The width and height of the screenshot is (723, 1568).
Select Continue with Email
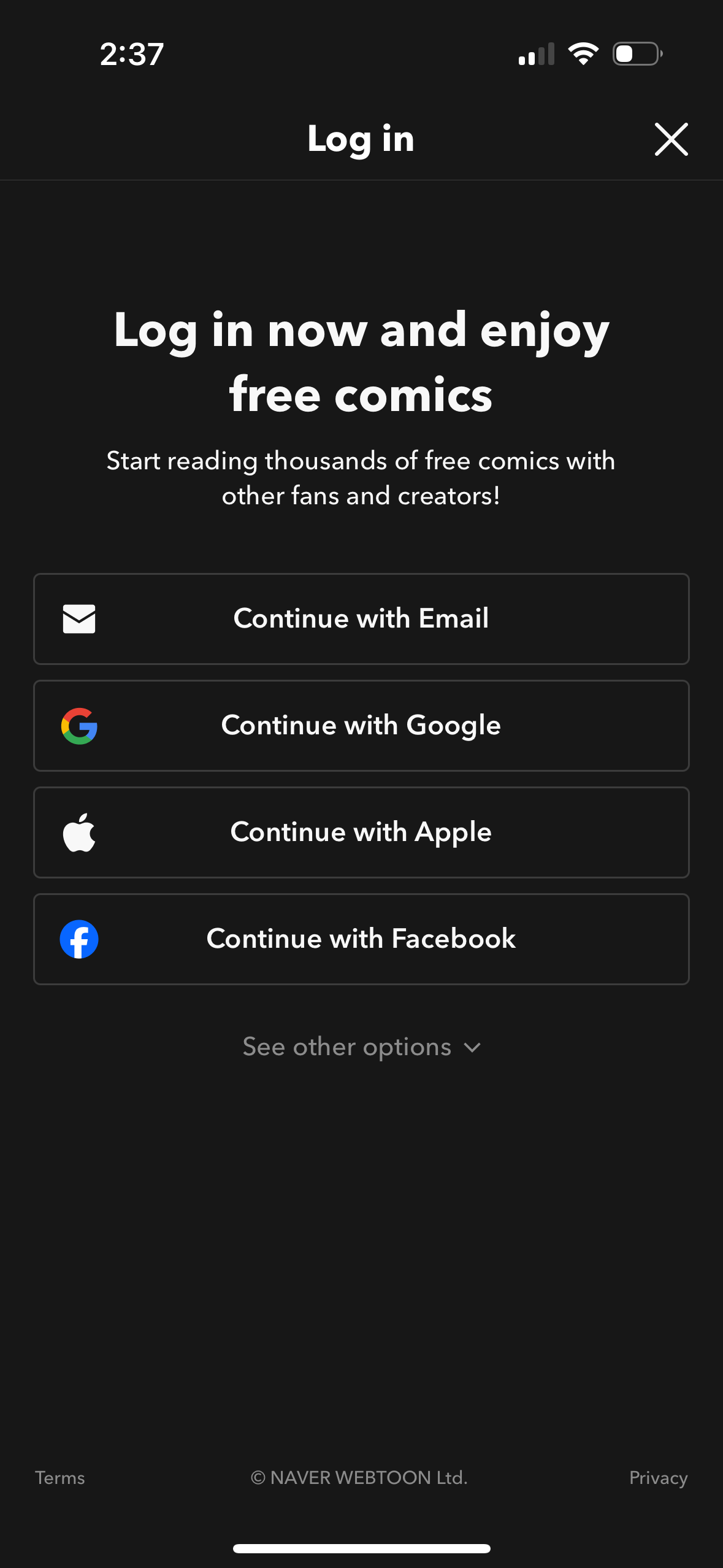click(361, 618)
